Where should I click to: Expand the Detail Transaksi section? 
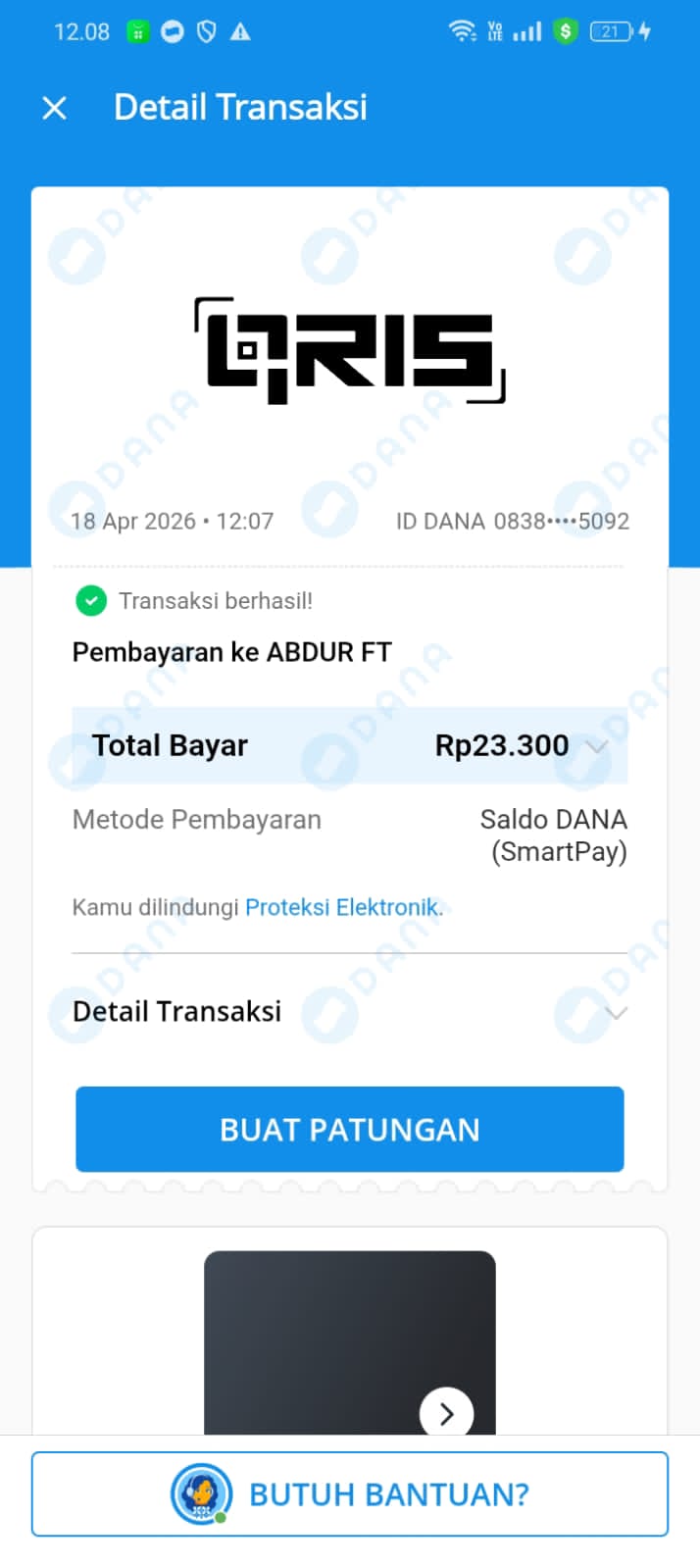coord(616,1013)
